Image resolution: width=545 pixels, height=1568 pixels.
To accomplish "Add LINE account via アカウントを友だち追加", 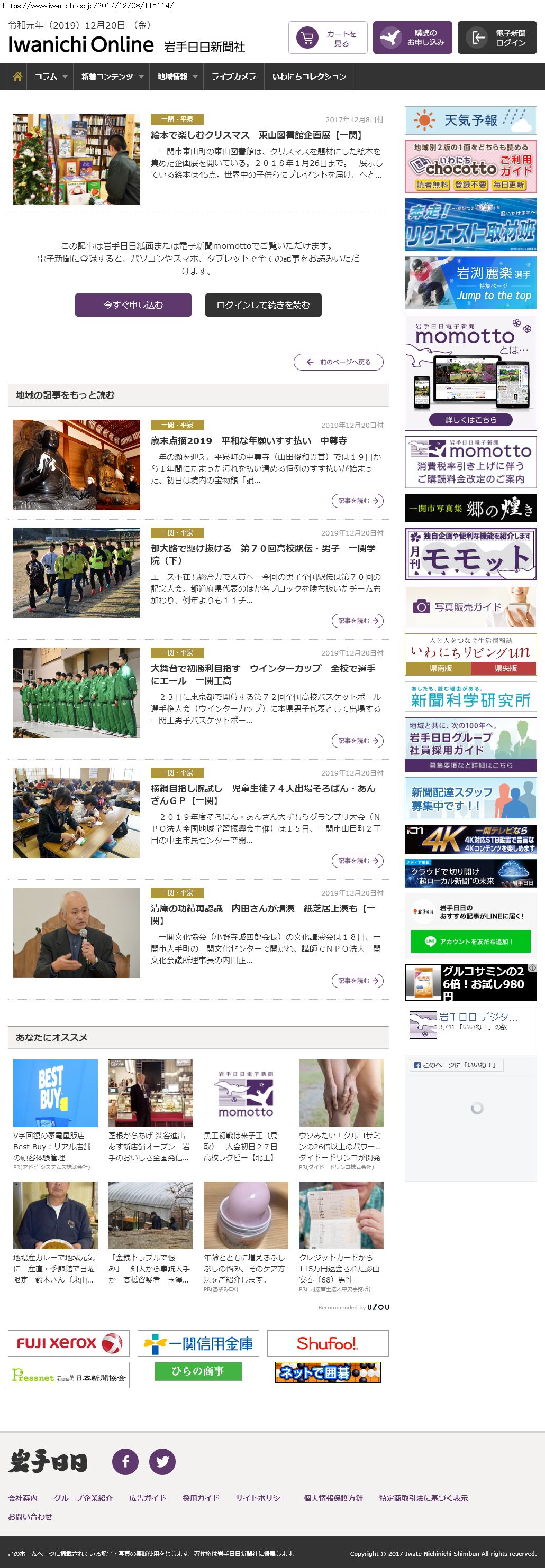I will coord(470,941).
